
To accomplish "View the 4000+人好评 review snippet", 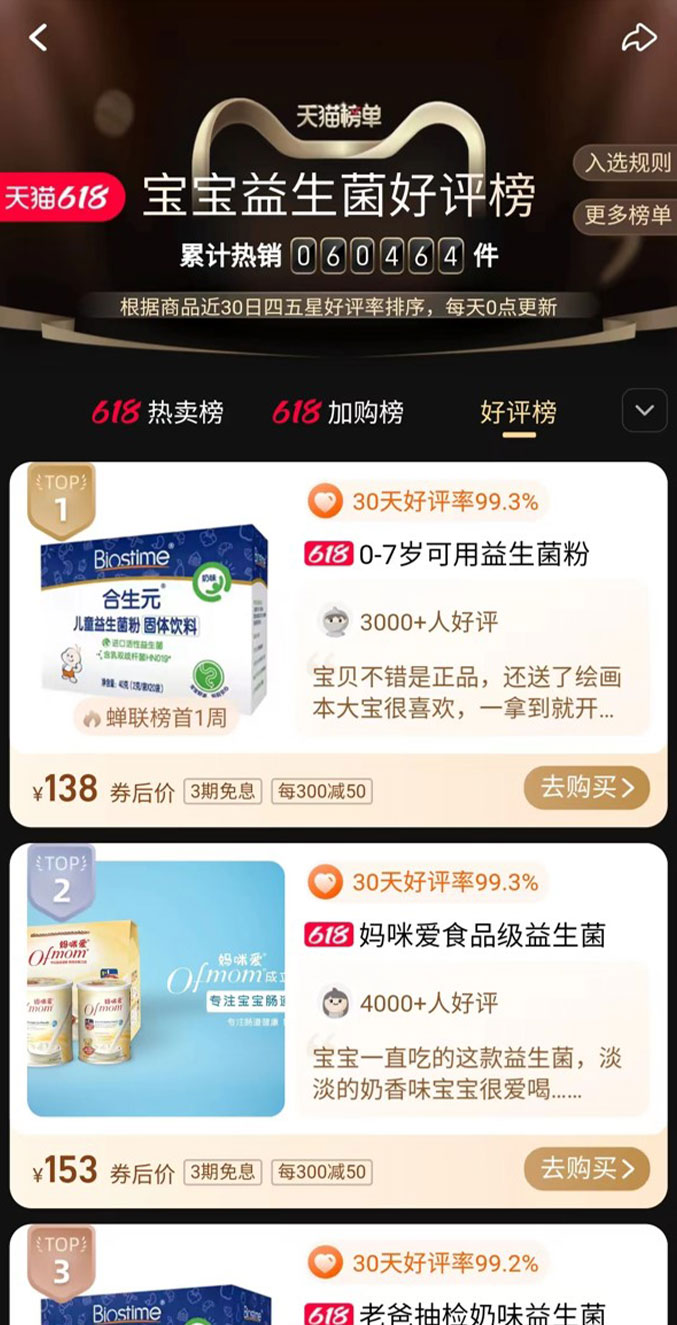I will 472,1040.
